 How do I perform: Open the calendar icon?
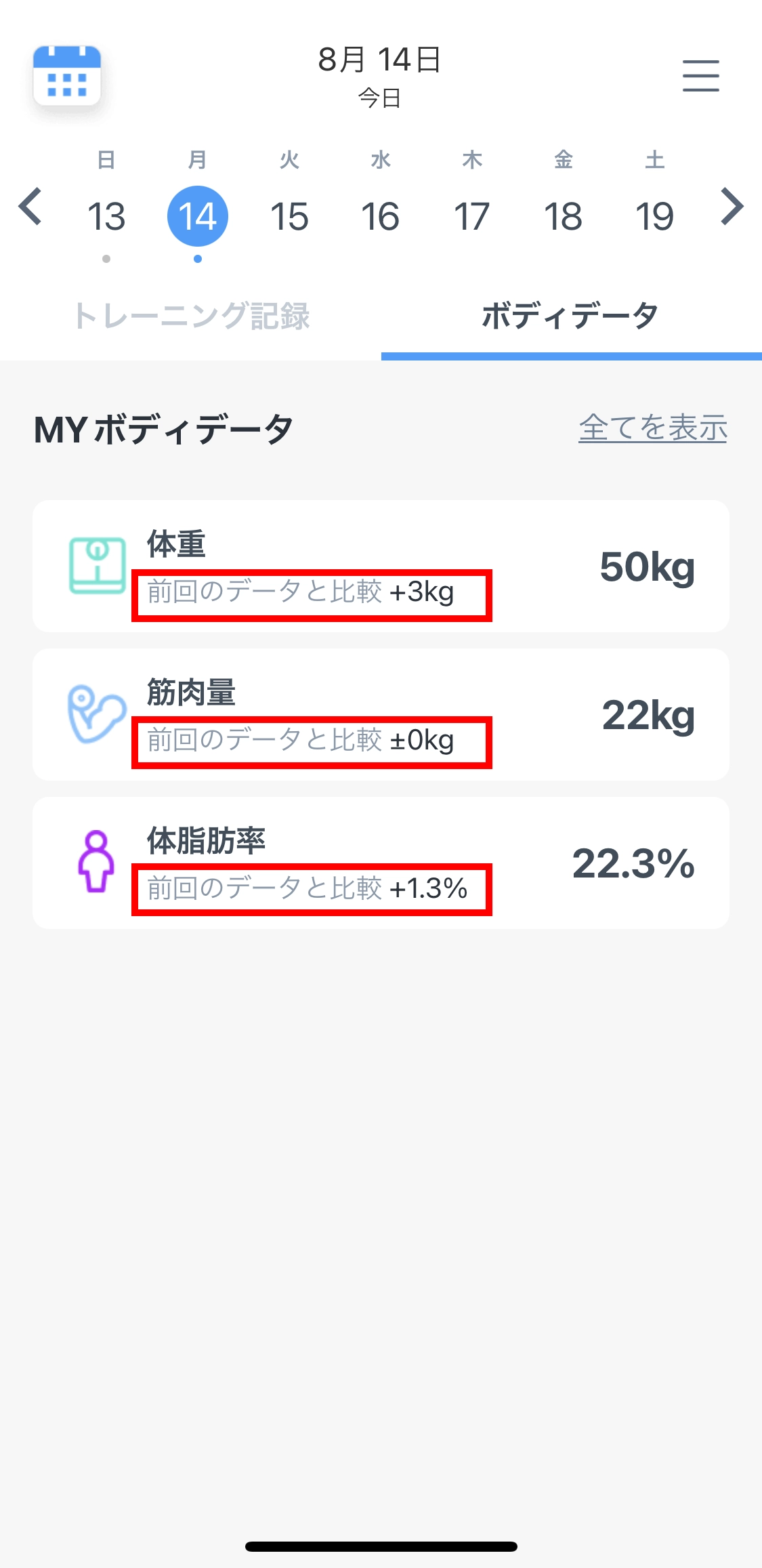[x=67, y=76]
